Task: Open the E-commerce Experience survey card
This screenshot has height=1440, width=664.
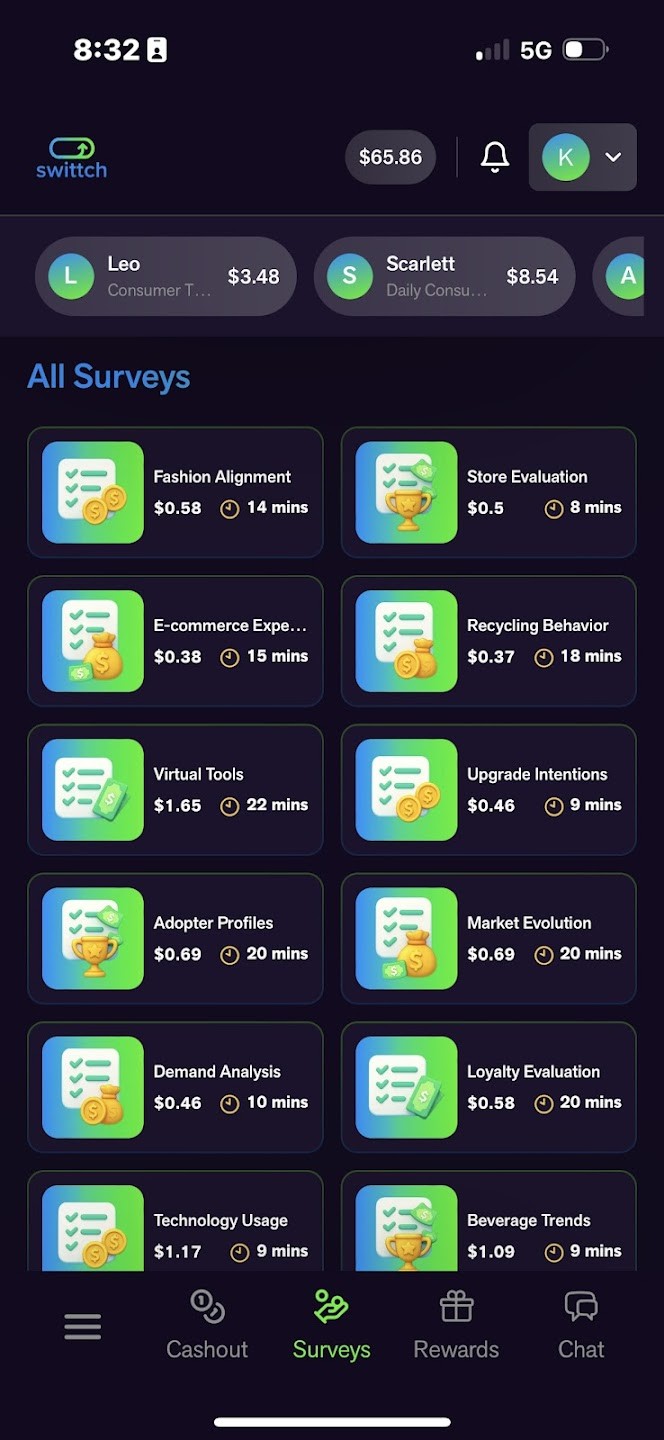Action: click(x=175, y=641)
